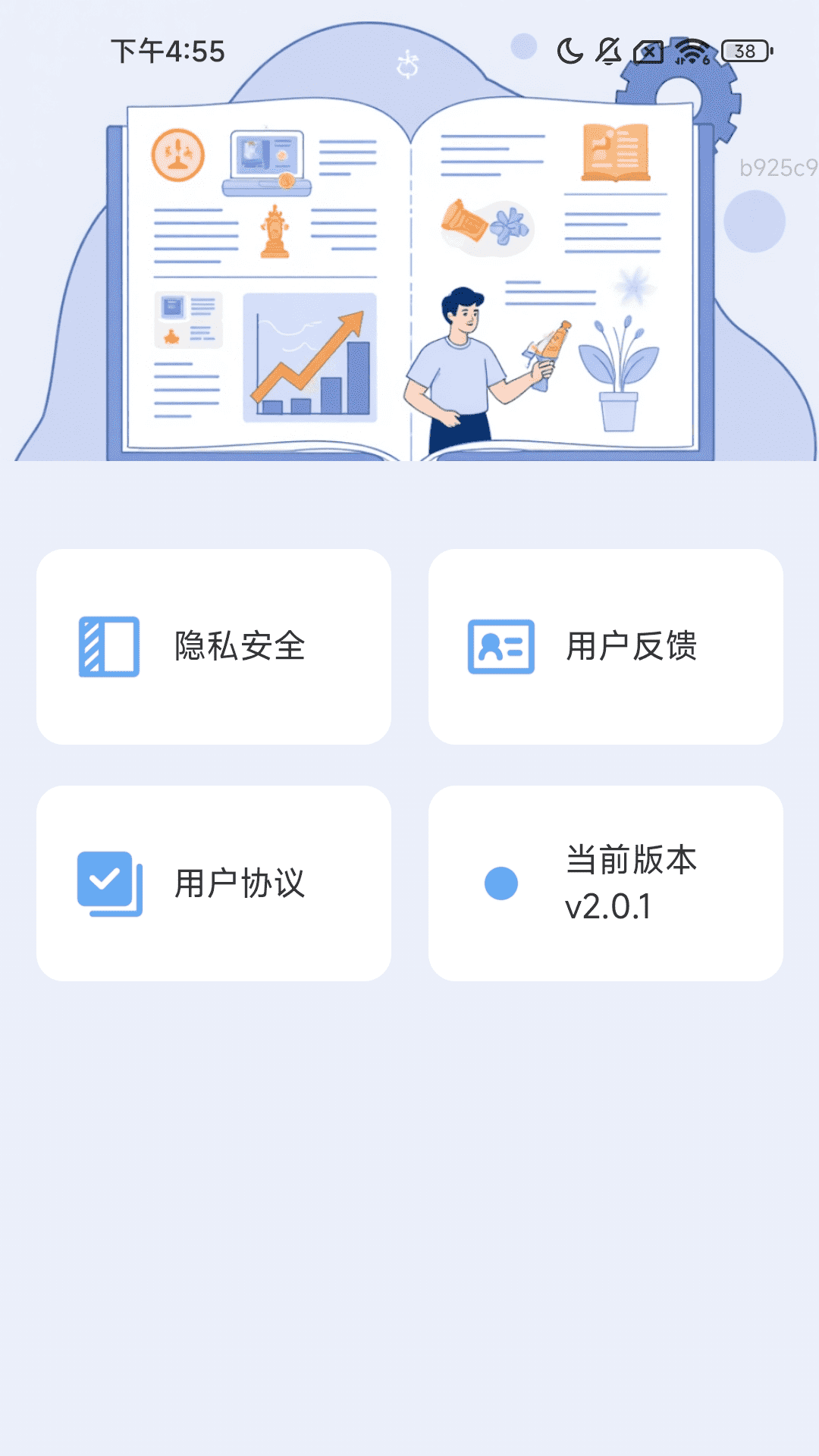This screenshot has height=1456, width=819.
Task: Open the 用户协议 user agreement card
Action: 215,882
